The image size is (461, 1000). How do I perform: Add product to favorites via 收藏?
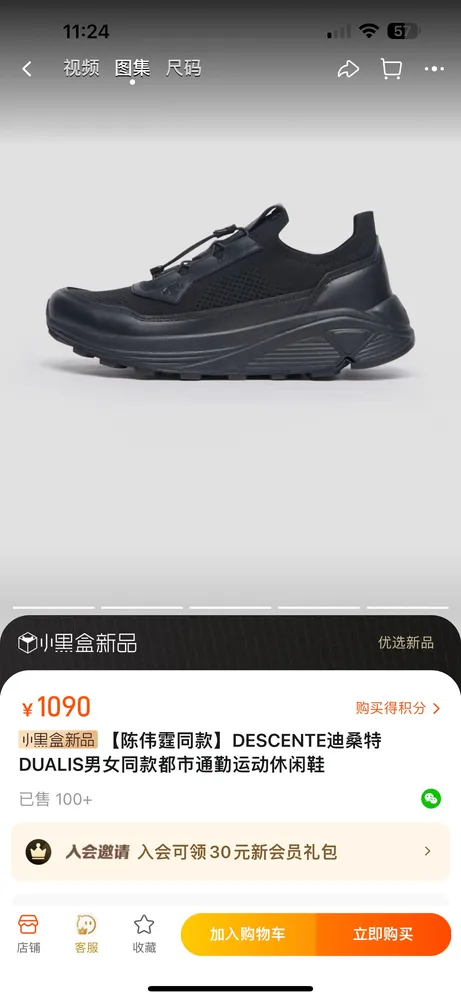[144, 934]
